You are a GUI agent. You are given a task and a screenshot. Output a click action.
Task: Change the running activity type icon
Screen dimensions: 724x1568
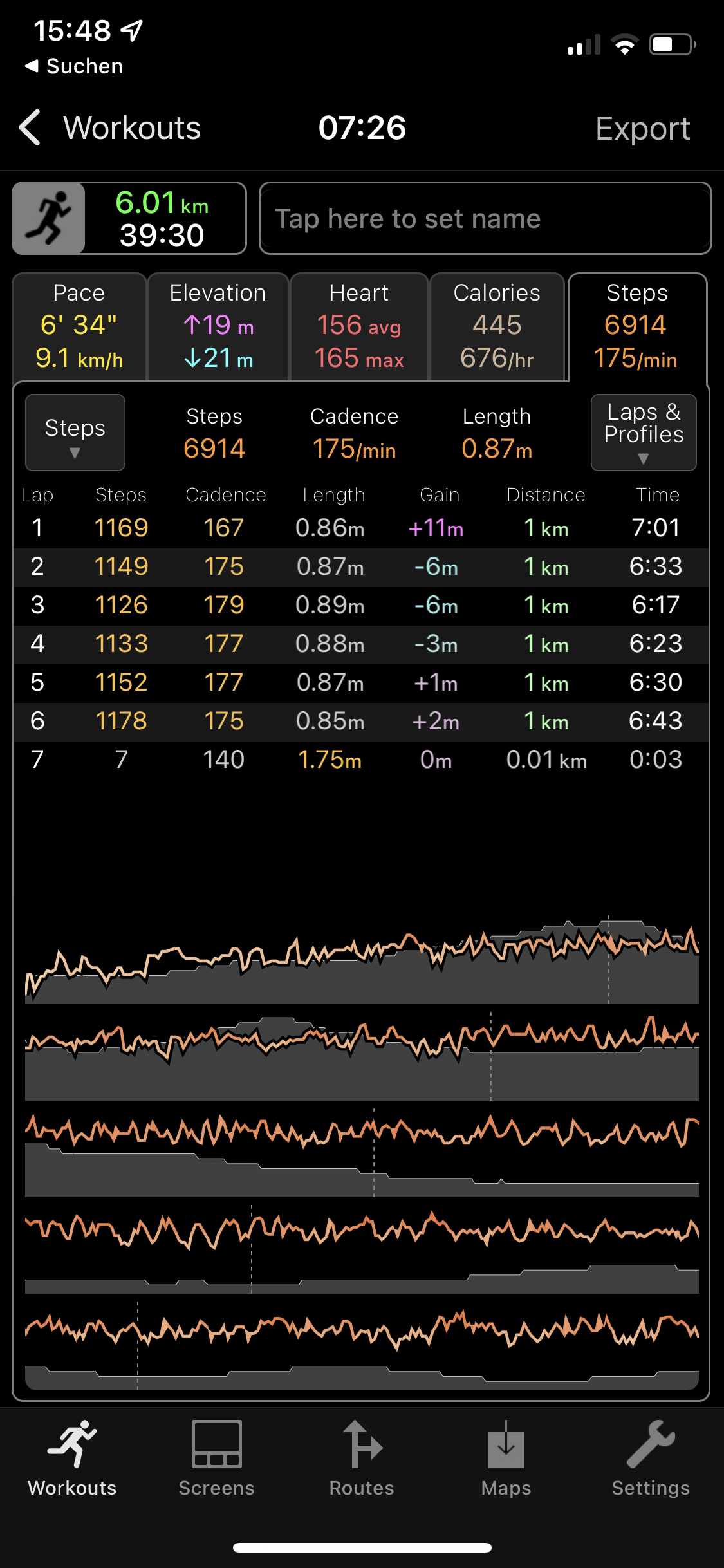50,218
